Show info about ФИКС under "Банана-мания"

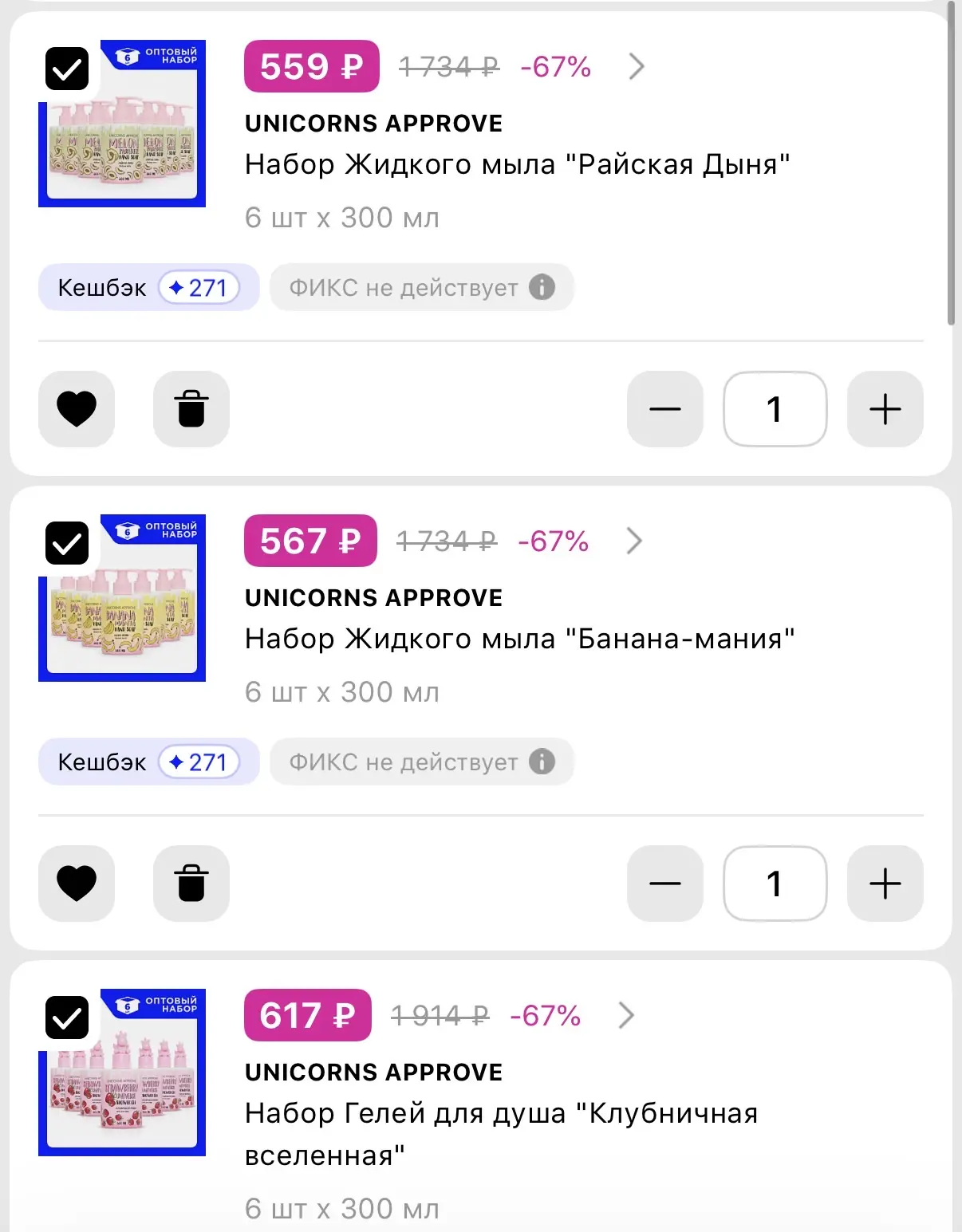click(542, 762)
